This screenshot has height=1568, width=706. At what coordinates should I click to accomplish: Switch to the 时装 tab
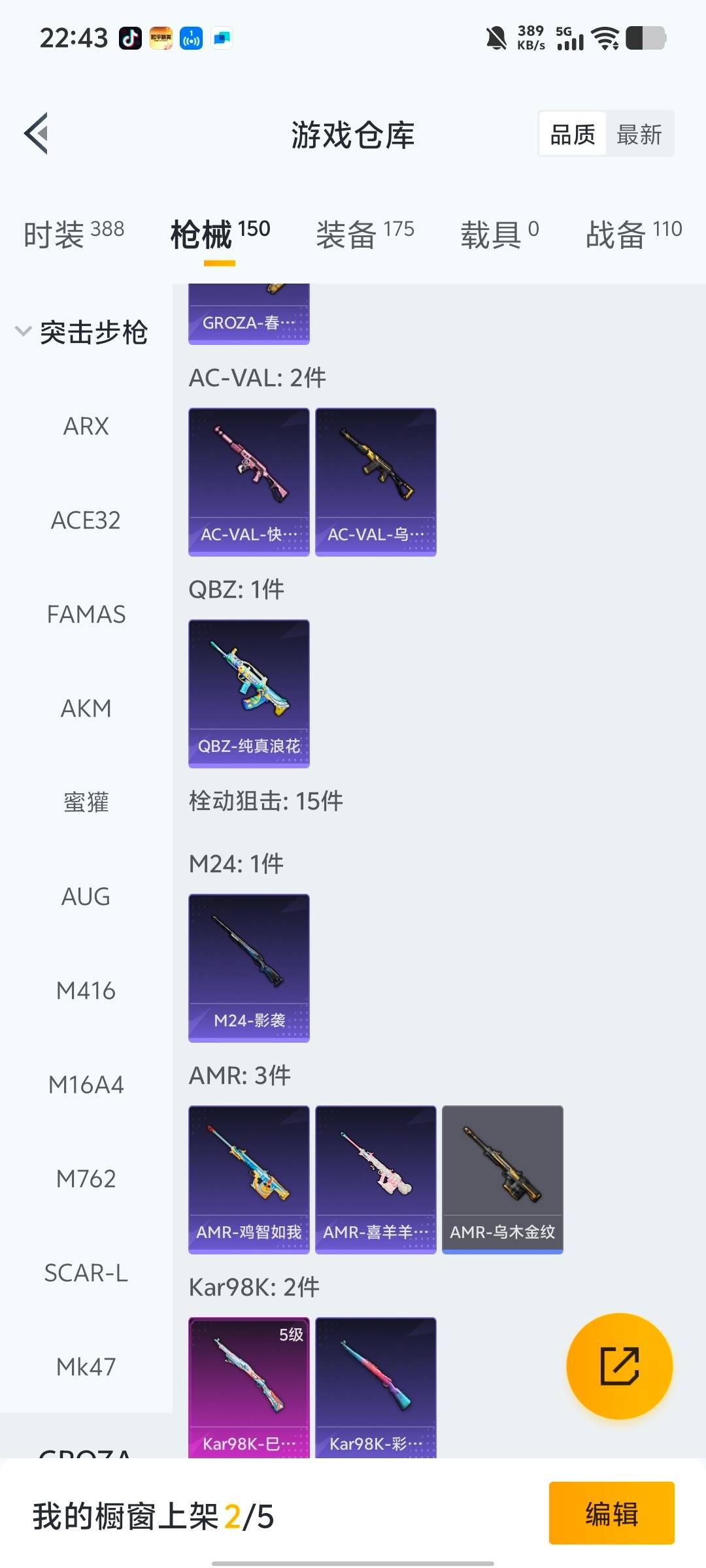[x=73, y=234]
